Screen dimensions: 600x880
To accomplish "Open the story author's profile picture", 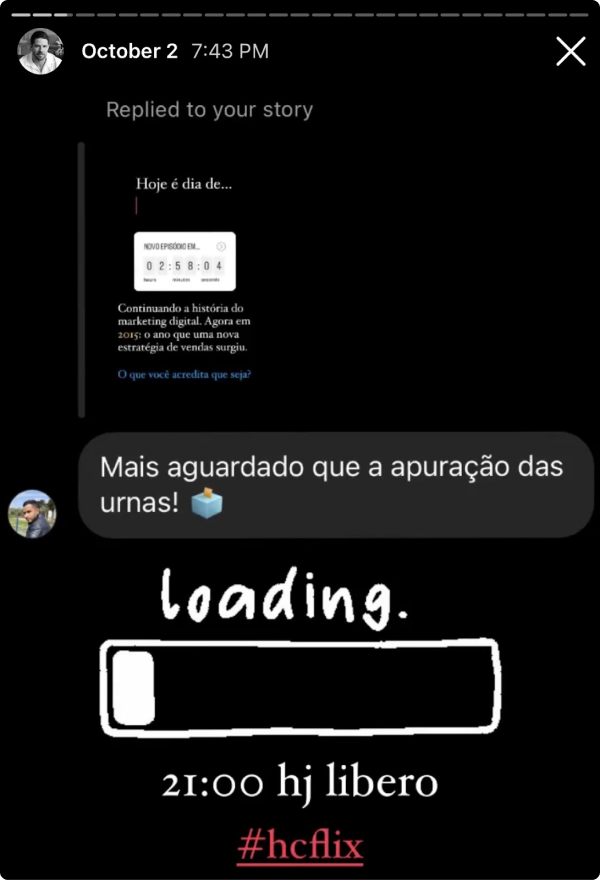I will pos(41,51).
